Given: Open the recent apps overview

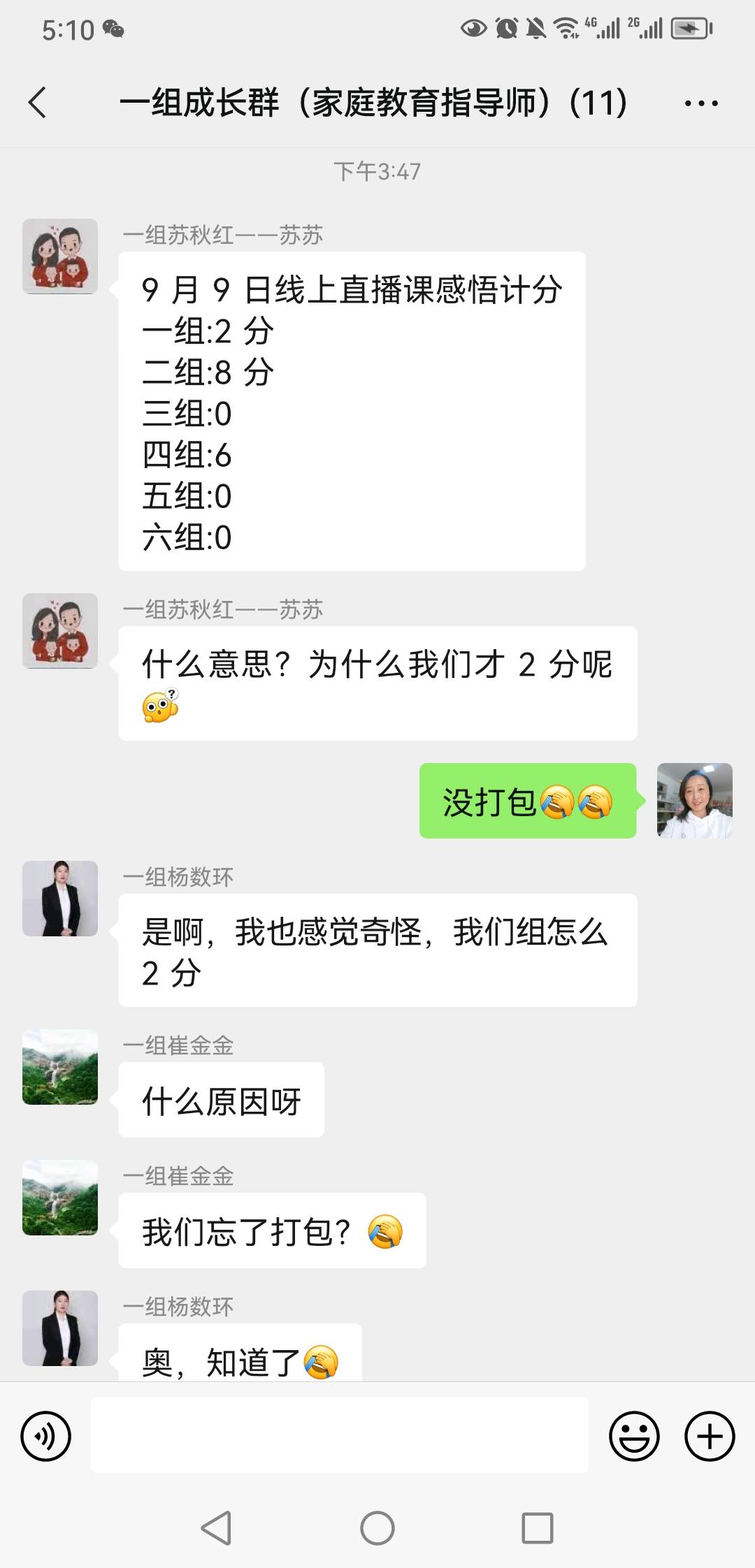Looking at the screenshot, I should pos(538,1528).
